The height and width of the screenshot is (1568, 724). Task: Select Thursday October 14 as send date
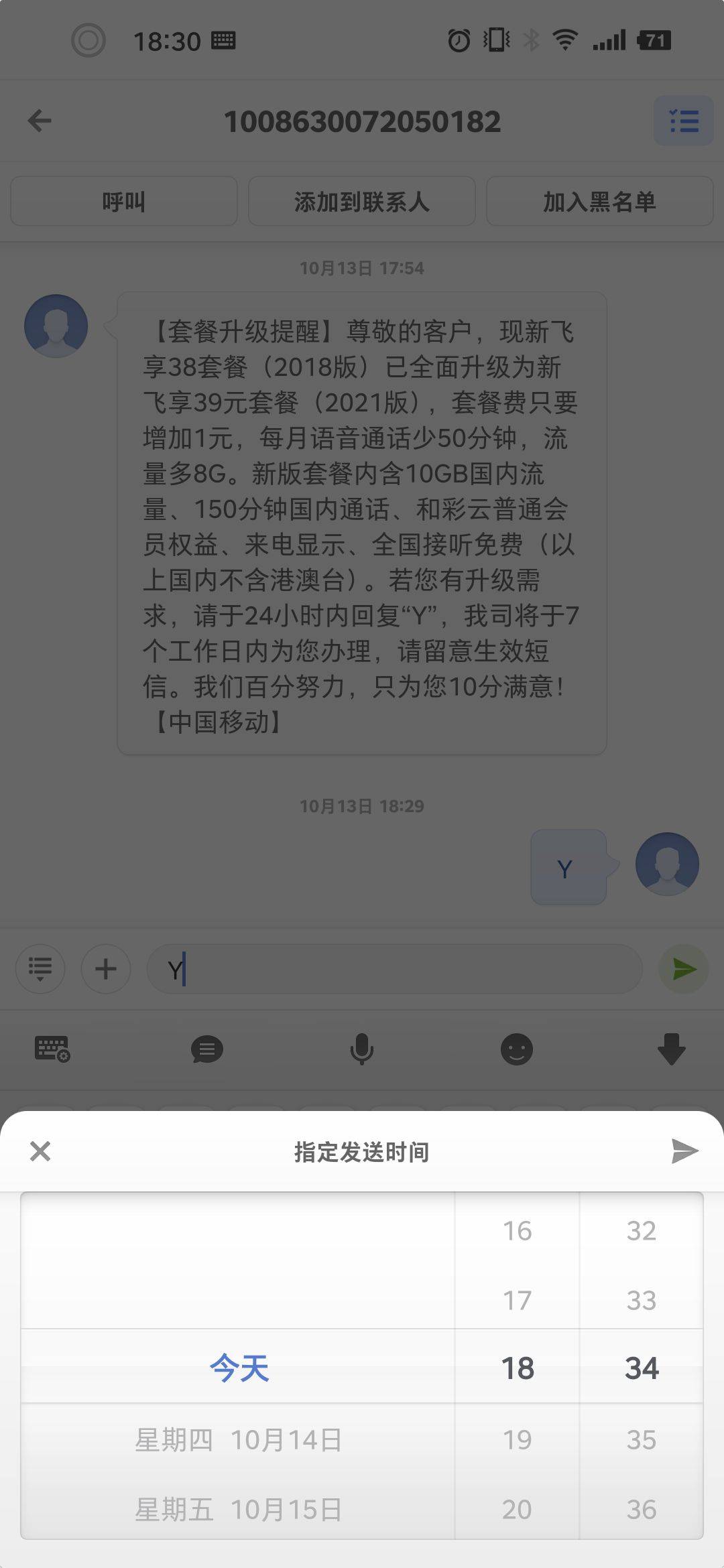click(238, 1439)
